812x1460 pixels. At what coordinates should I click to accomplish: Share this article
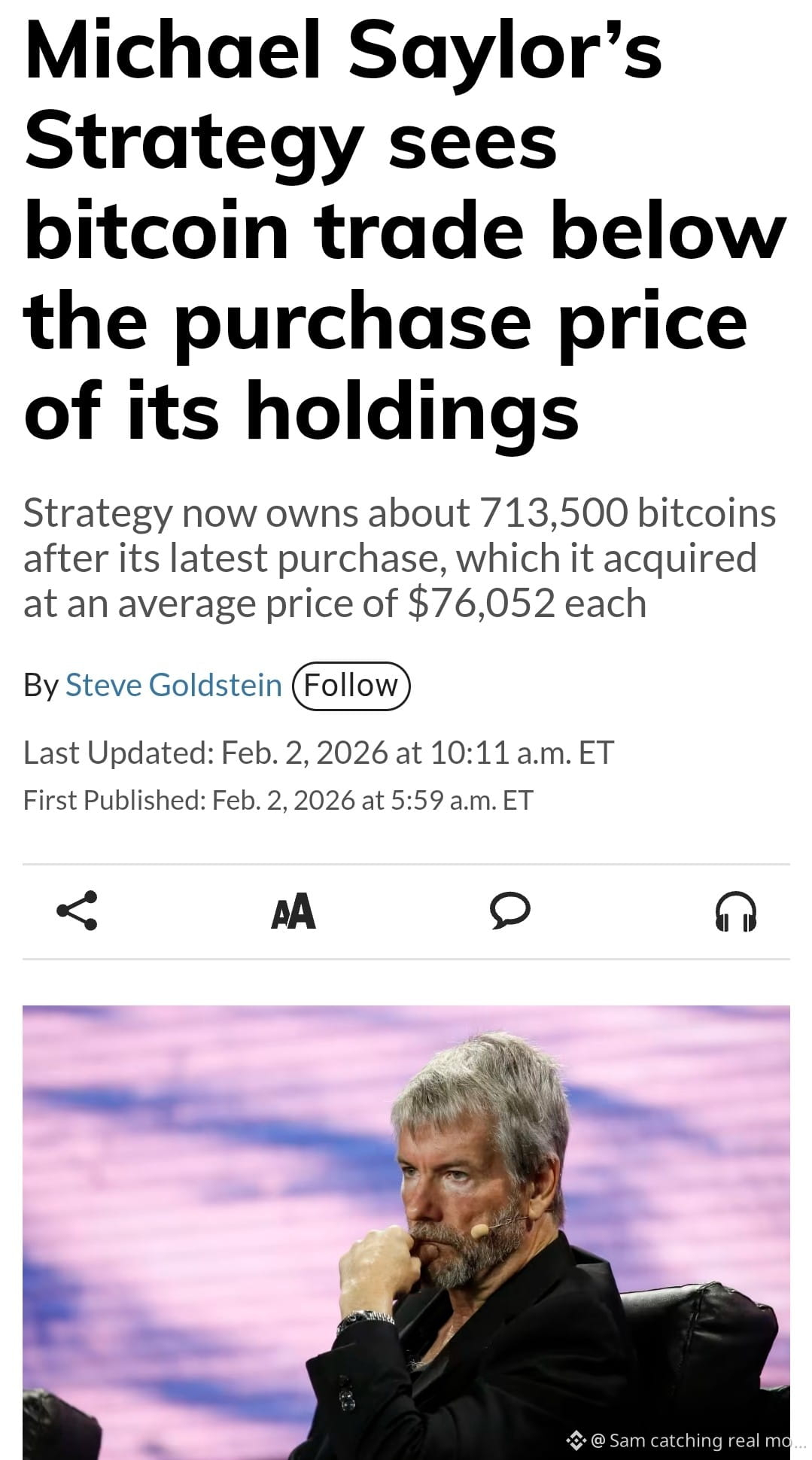77,911
